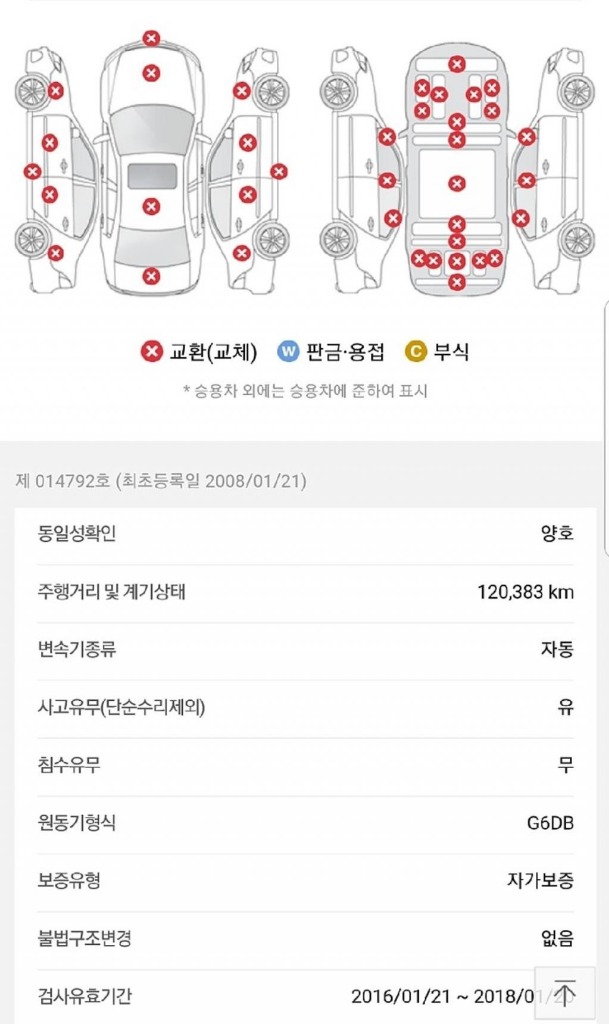
Task: Jump back to top with the arrow button
Action: coord(566,991)
